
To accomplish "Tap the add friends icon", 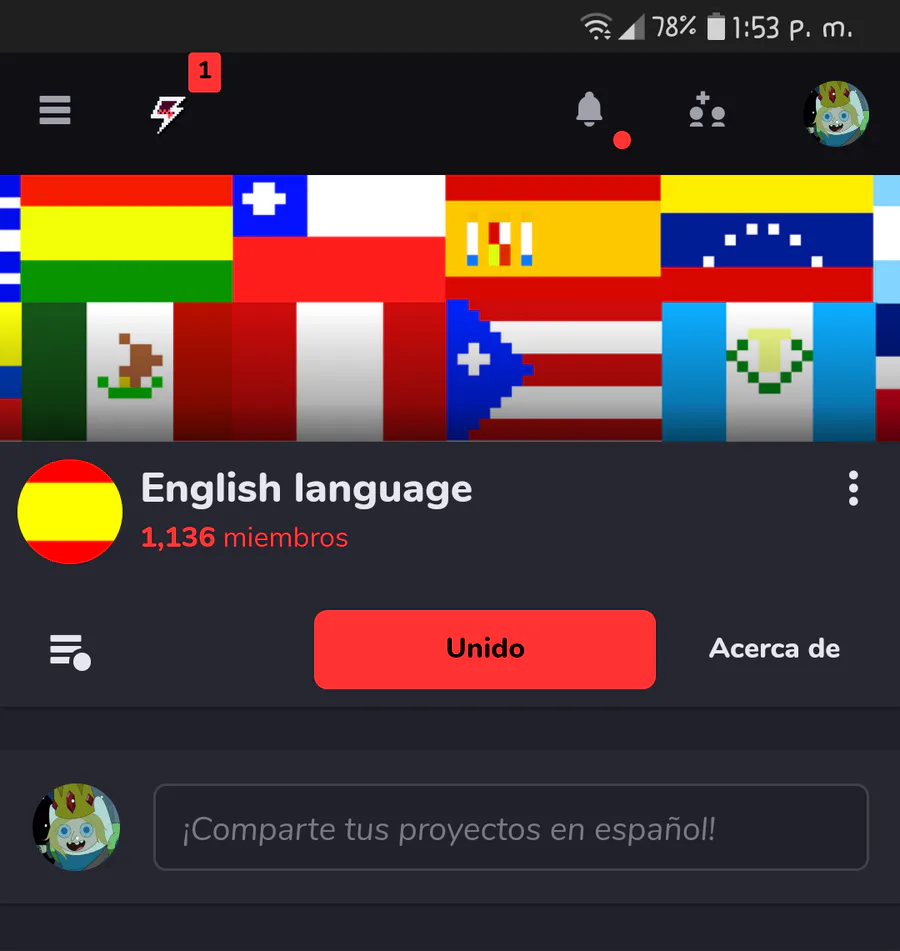I will click(x=707, y=110).
